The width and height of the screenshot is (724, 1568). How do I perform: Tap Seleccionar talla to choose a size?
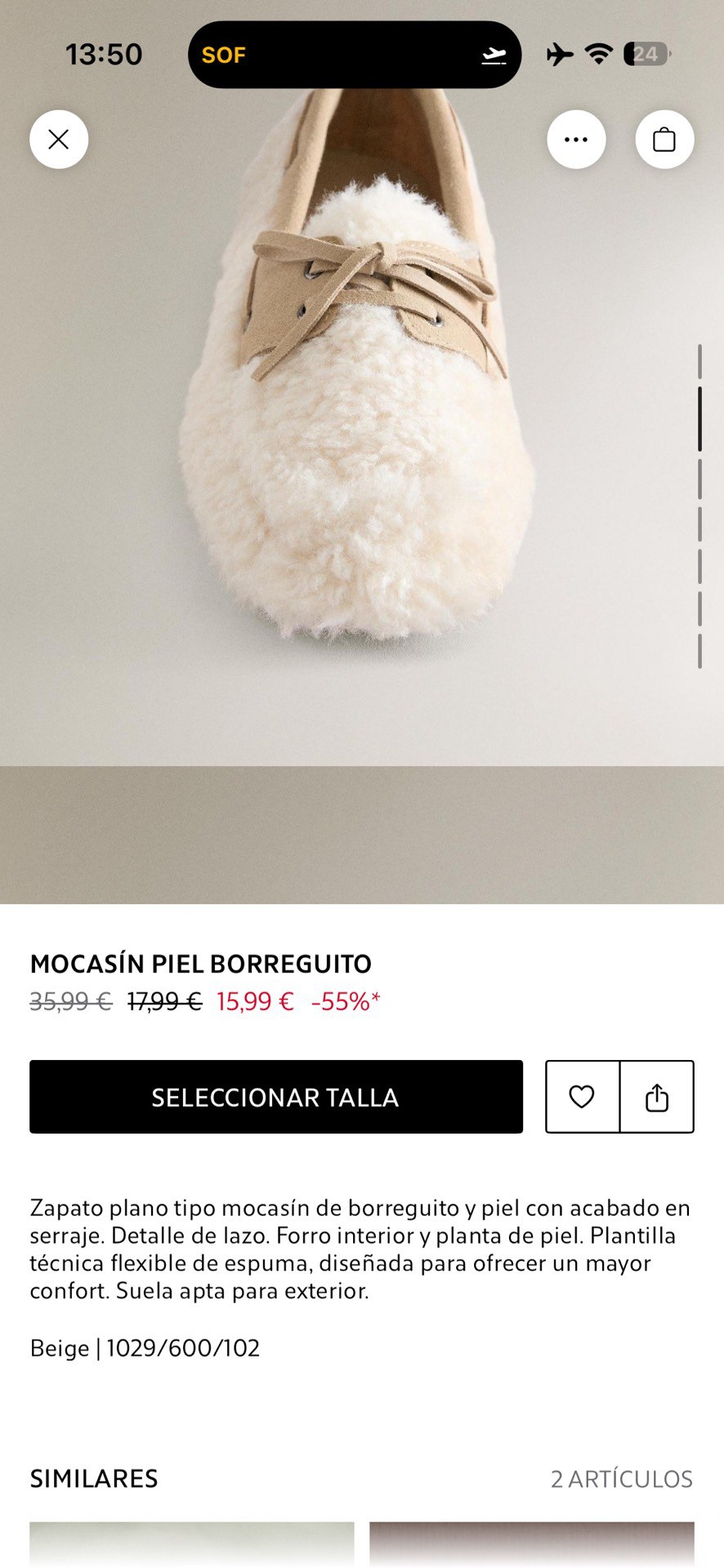276,1097
